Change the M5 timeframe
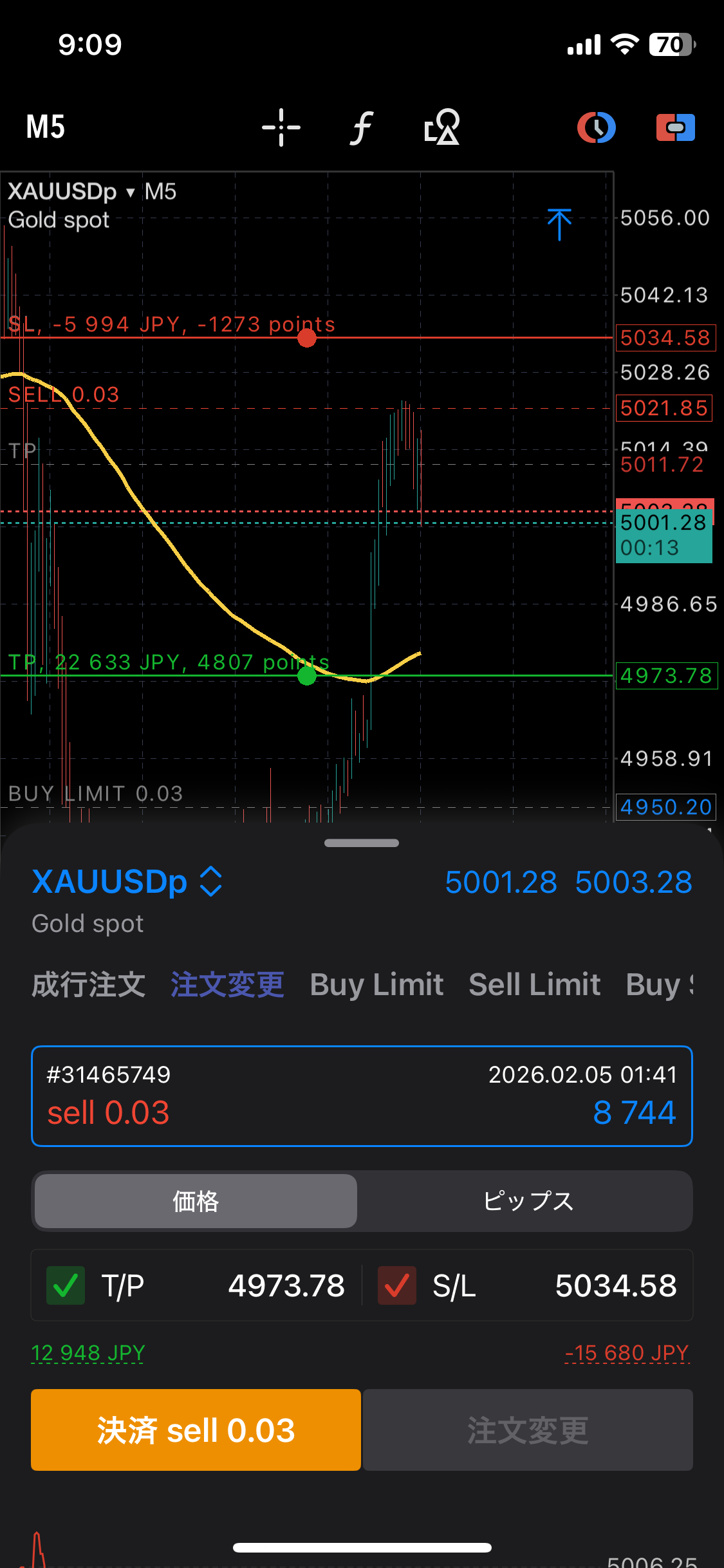 [45, 127]
